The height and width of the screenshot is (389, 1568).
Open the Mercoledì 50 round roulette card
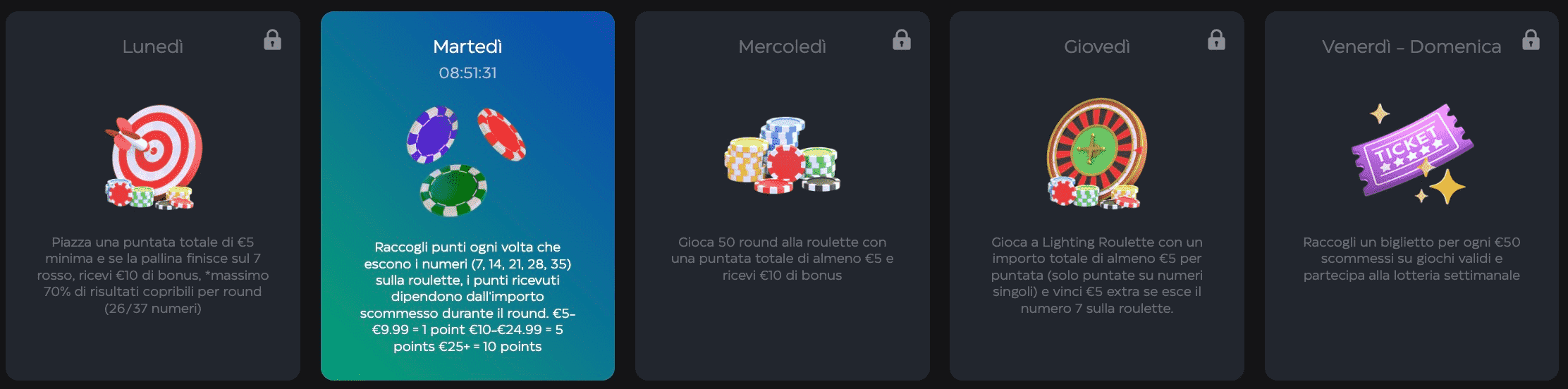pyautogui.click(x=782, y=196)
